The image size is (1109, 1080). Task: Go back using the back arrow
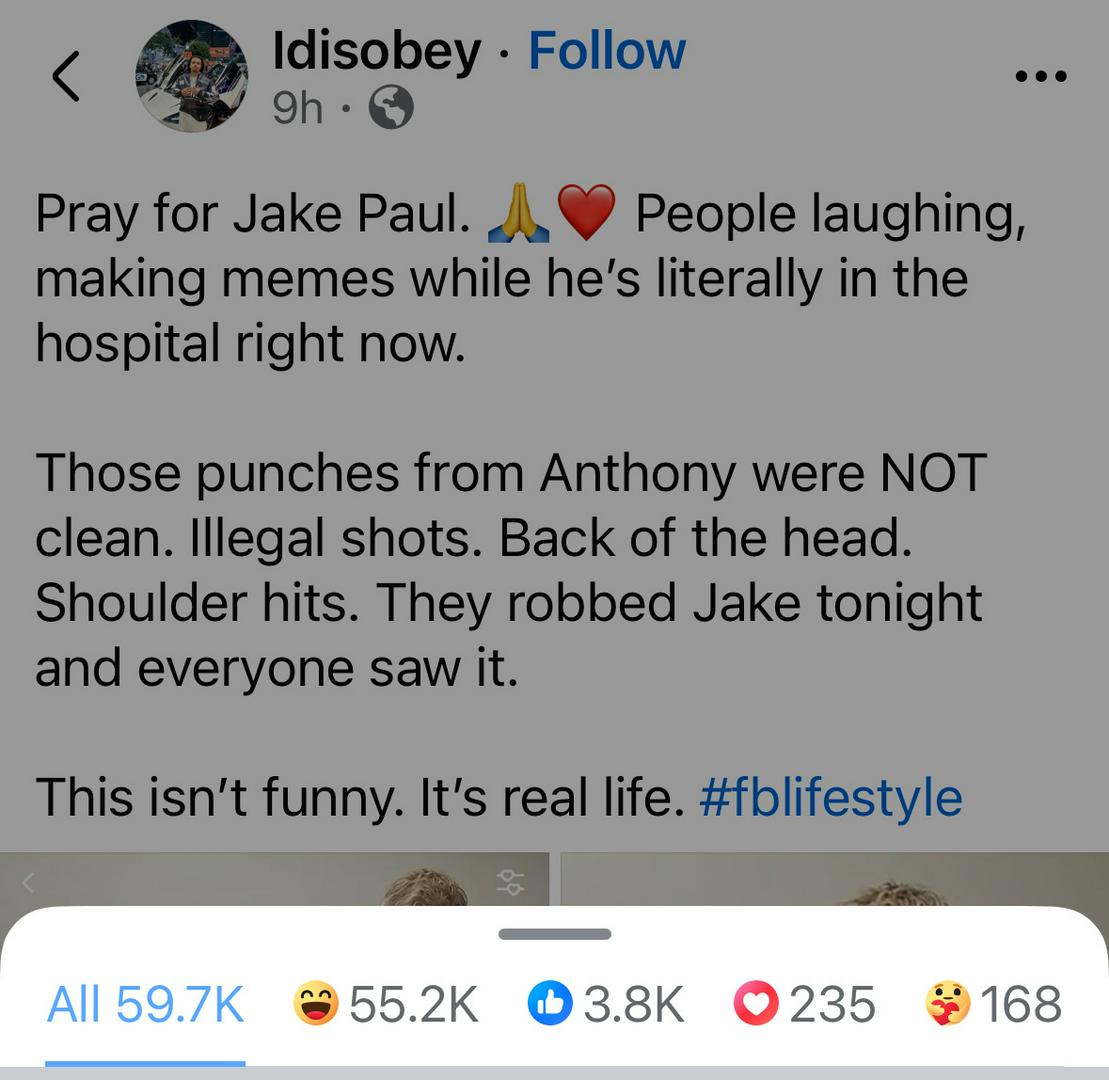pyautogui.click(x=65, y=77)
